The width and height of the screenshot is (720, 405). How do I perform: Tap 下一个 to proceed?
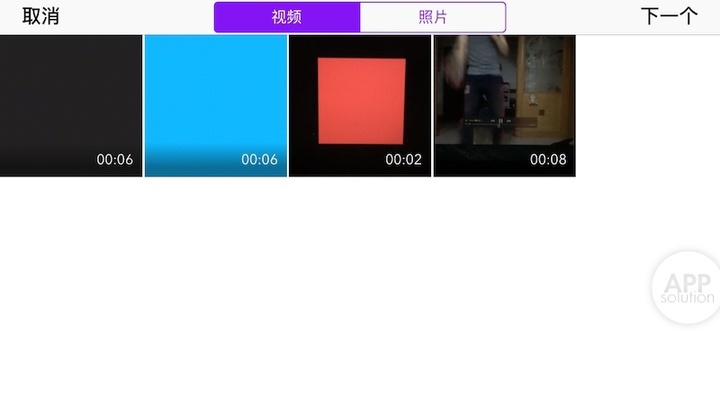pyautogui.click(x=669, y=16)
